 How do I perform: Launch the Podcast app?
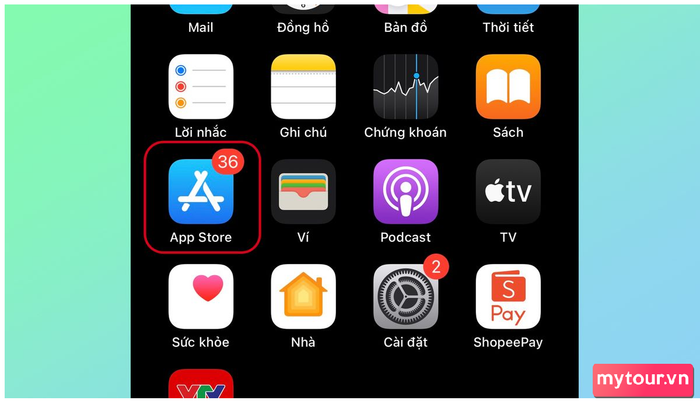[x=405, y=192]
